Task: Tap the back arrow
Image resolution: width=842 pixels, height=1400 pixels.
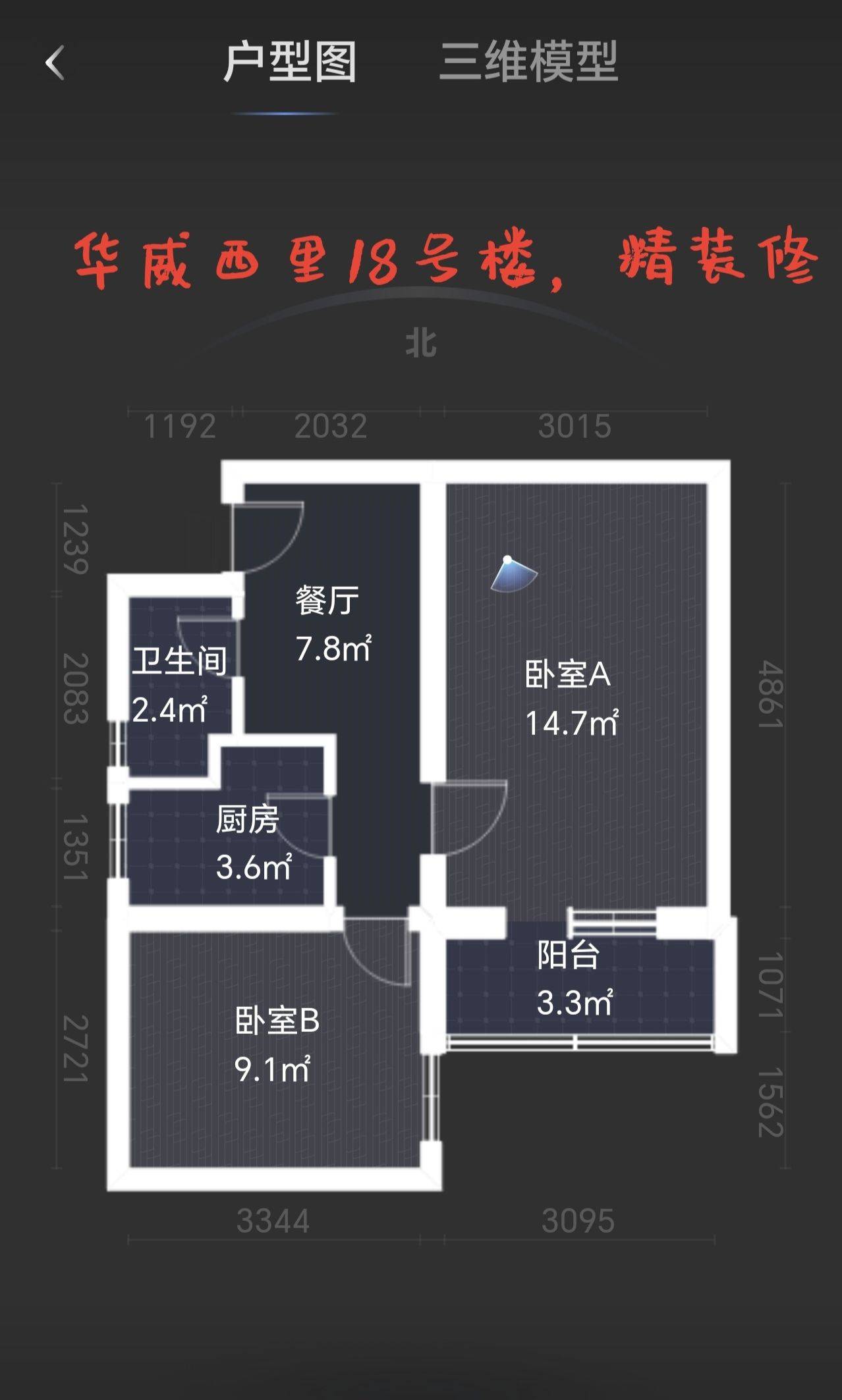Action: point(55,63)
